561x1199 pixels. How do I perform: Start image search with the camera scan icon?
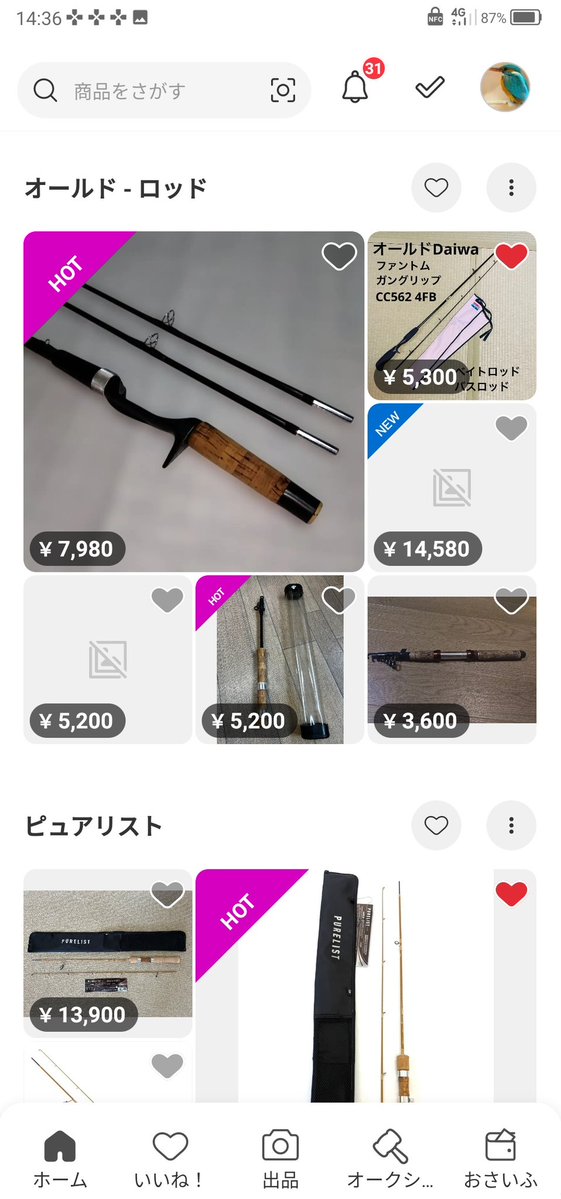[x=283, y=90]
